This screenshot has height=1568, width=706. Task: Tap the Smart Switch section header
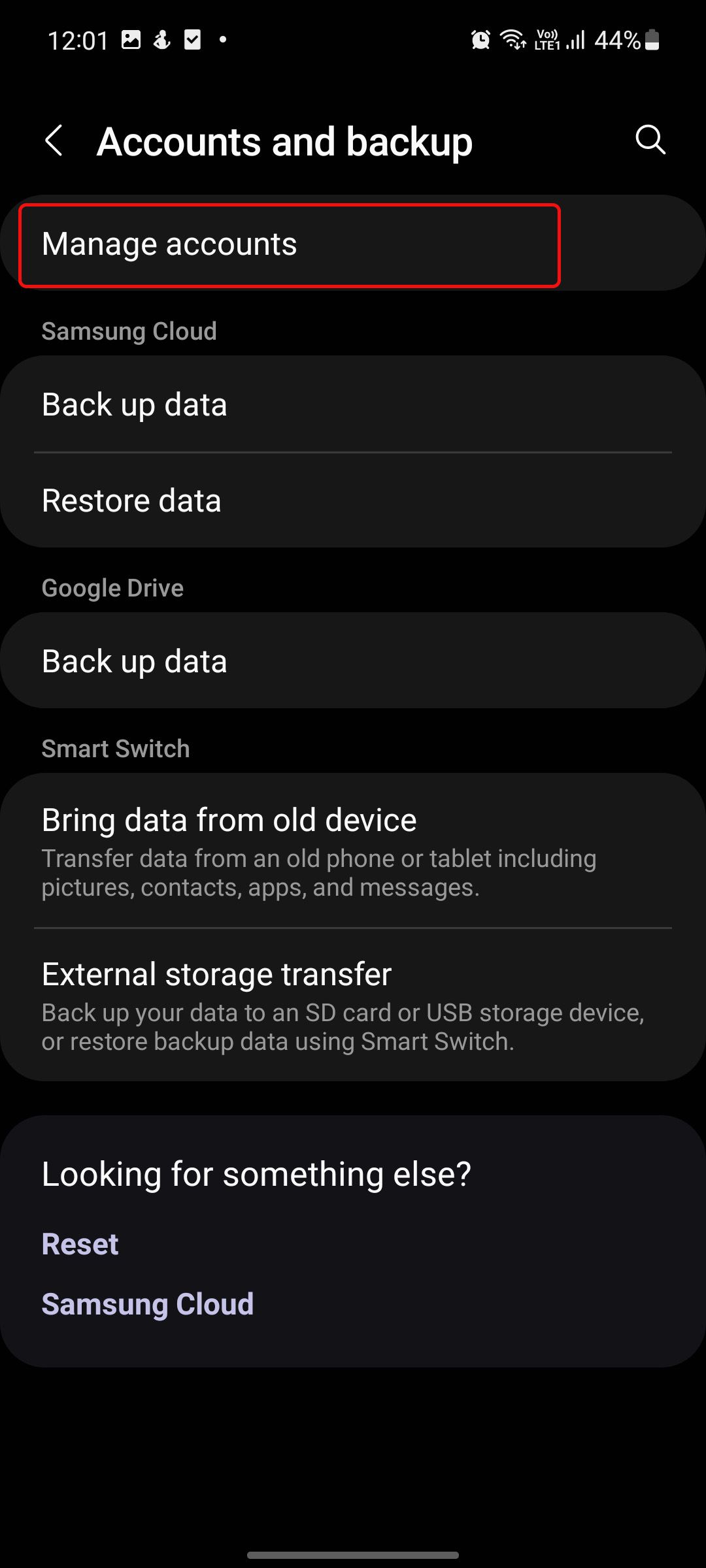coord(114,749)
